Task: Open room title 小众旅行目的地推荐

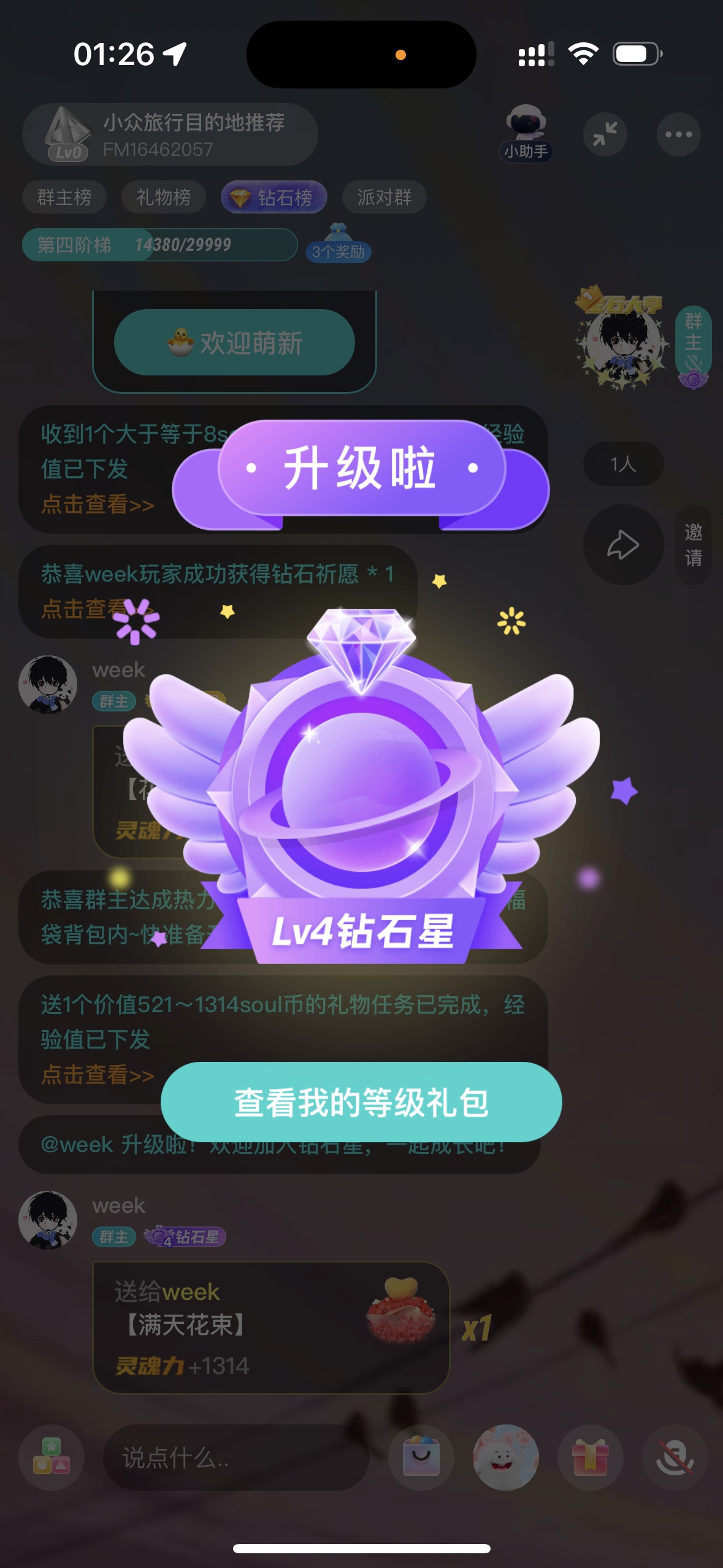Action: 194,123
